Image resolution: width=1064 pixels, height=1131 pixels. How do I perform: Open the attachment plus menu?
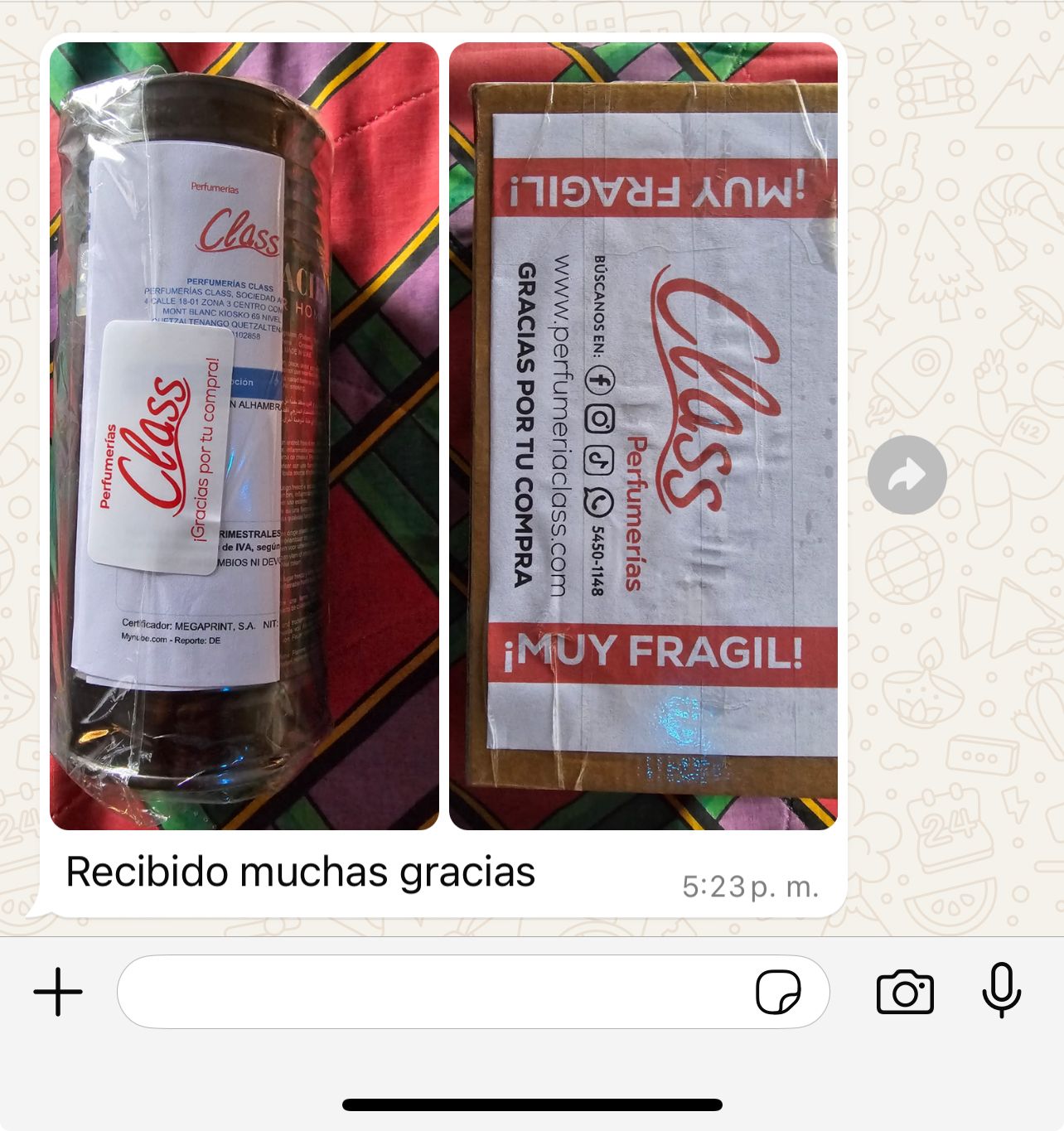coord(58,992)
